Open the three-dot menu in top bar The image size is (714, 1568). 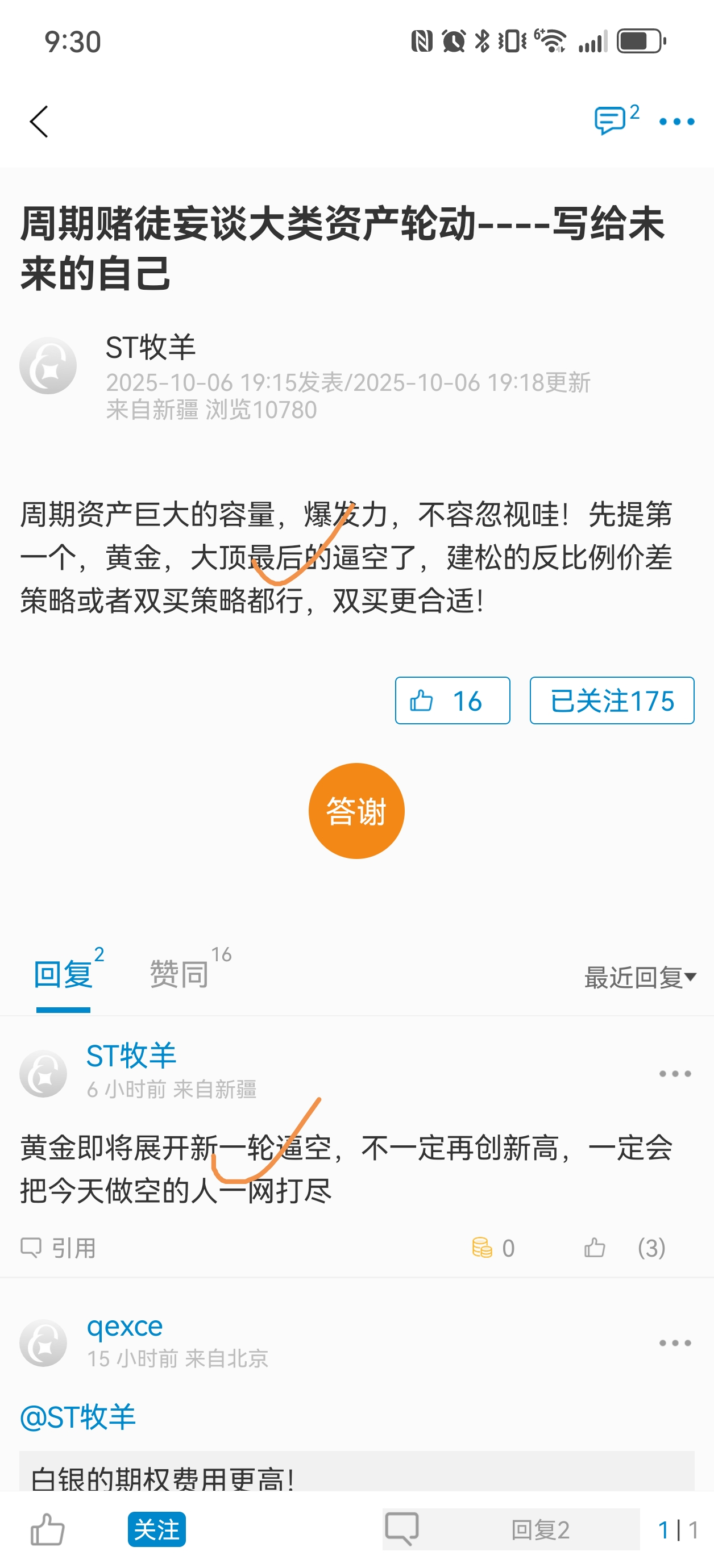click(x=676, y=122)
